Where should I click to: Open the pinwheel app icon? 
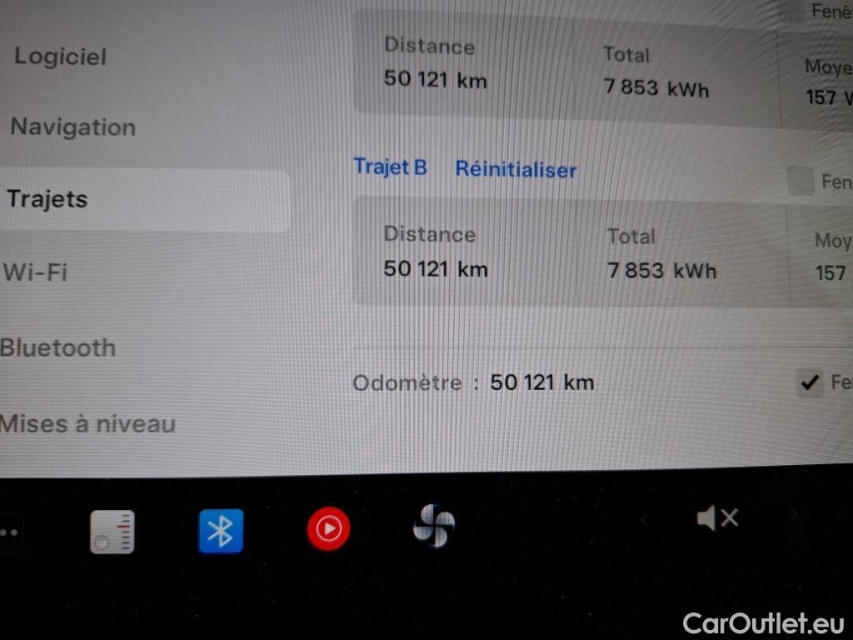pos(434,526)
